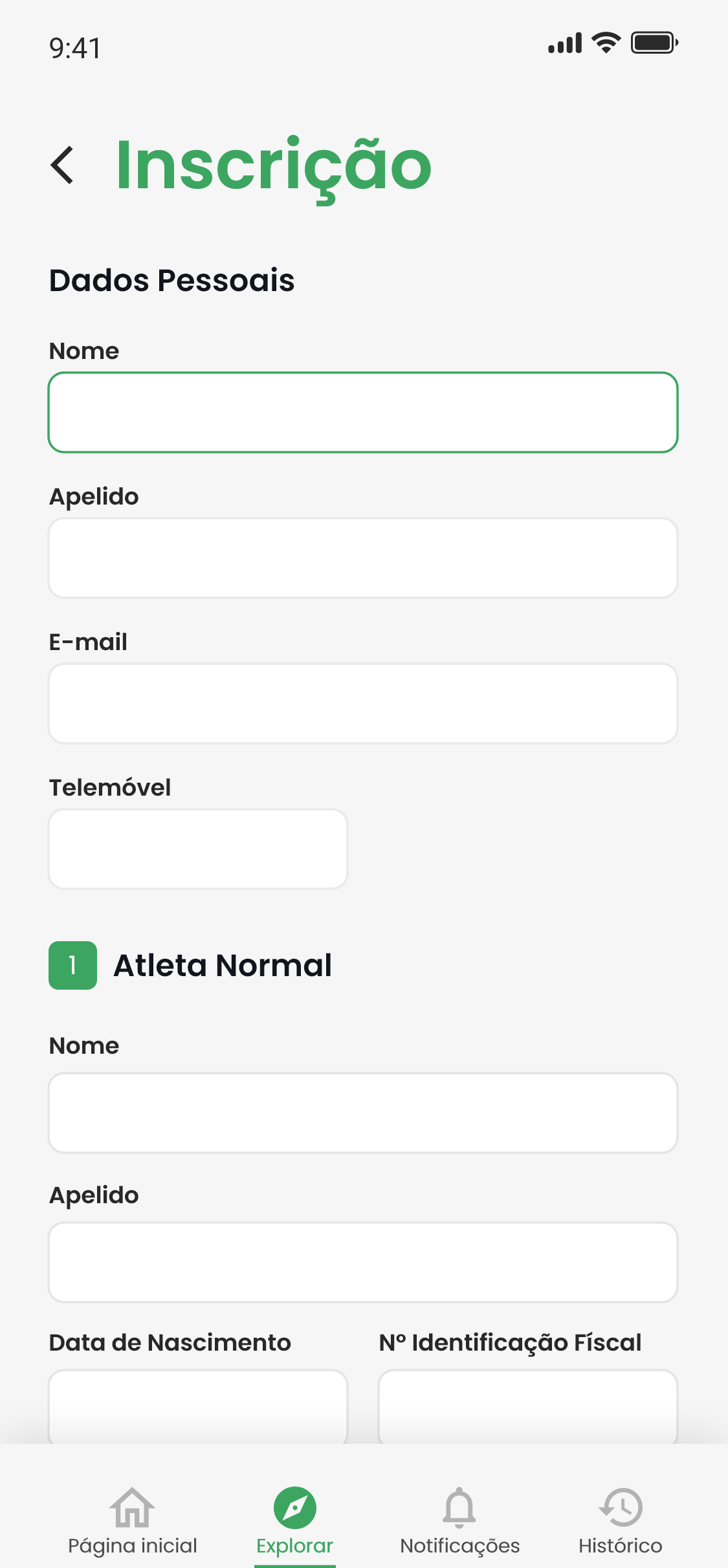The height and width of the screenshot is (1568, 728).
Task: Select the Nome field under Atleta Normal
Action: click(x=363, y=1113)
